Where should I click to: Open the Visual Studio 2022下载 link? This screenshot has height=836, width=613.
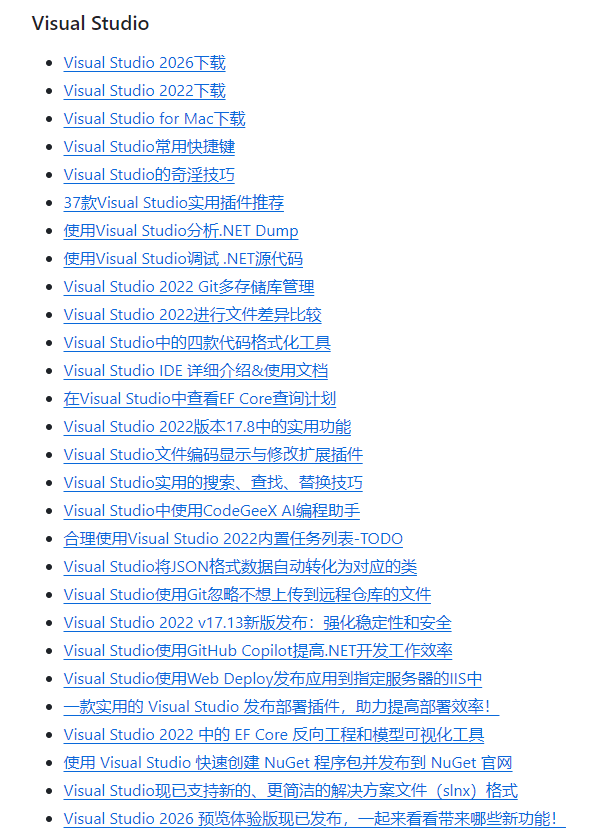(144, 91)
